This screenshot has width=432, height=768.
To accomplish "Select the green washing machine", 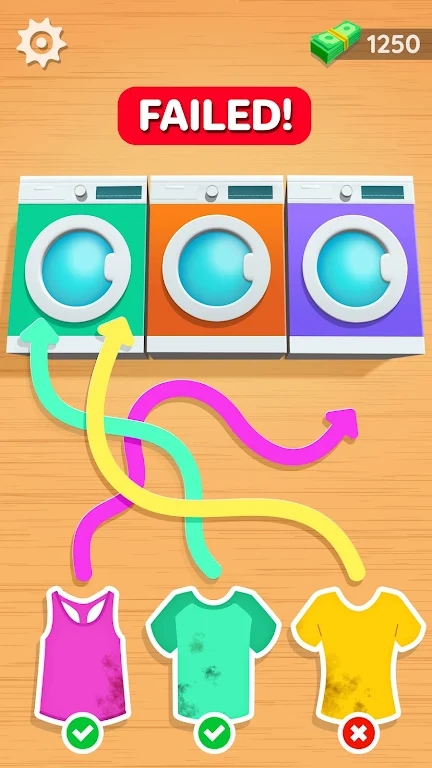I will pos(77,265).
